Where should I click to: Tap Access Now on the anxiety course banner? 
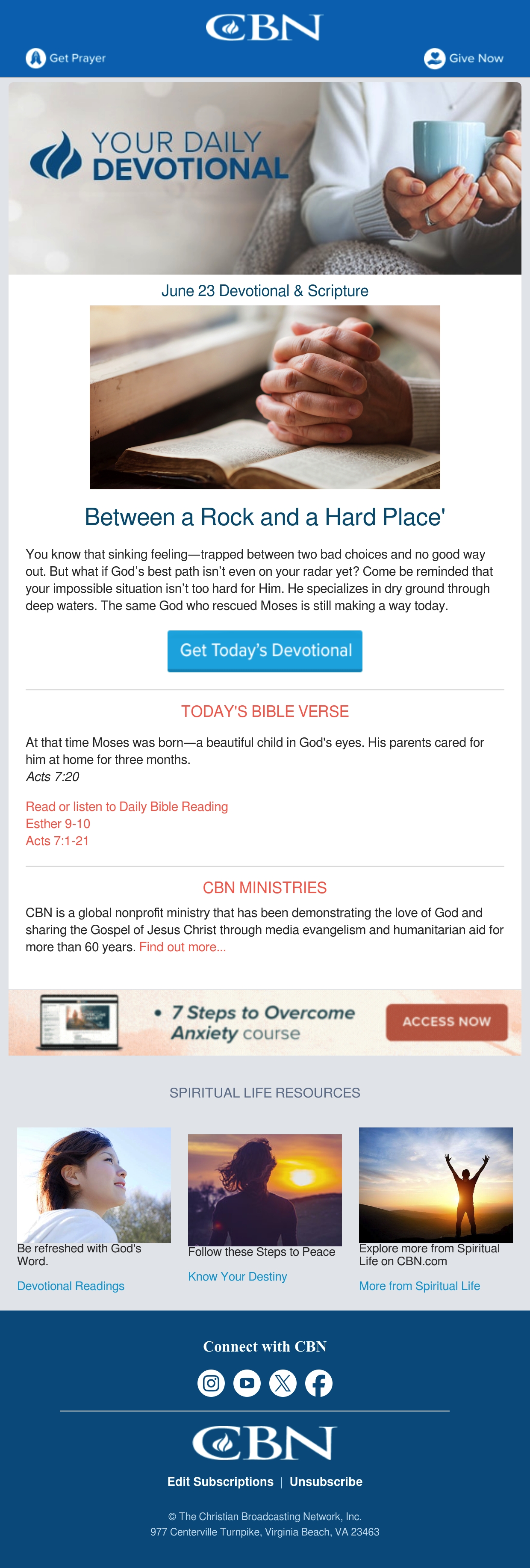tap(447, 1021)
